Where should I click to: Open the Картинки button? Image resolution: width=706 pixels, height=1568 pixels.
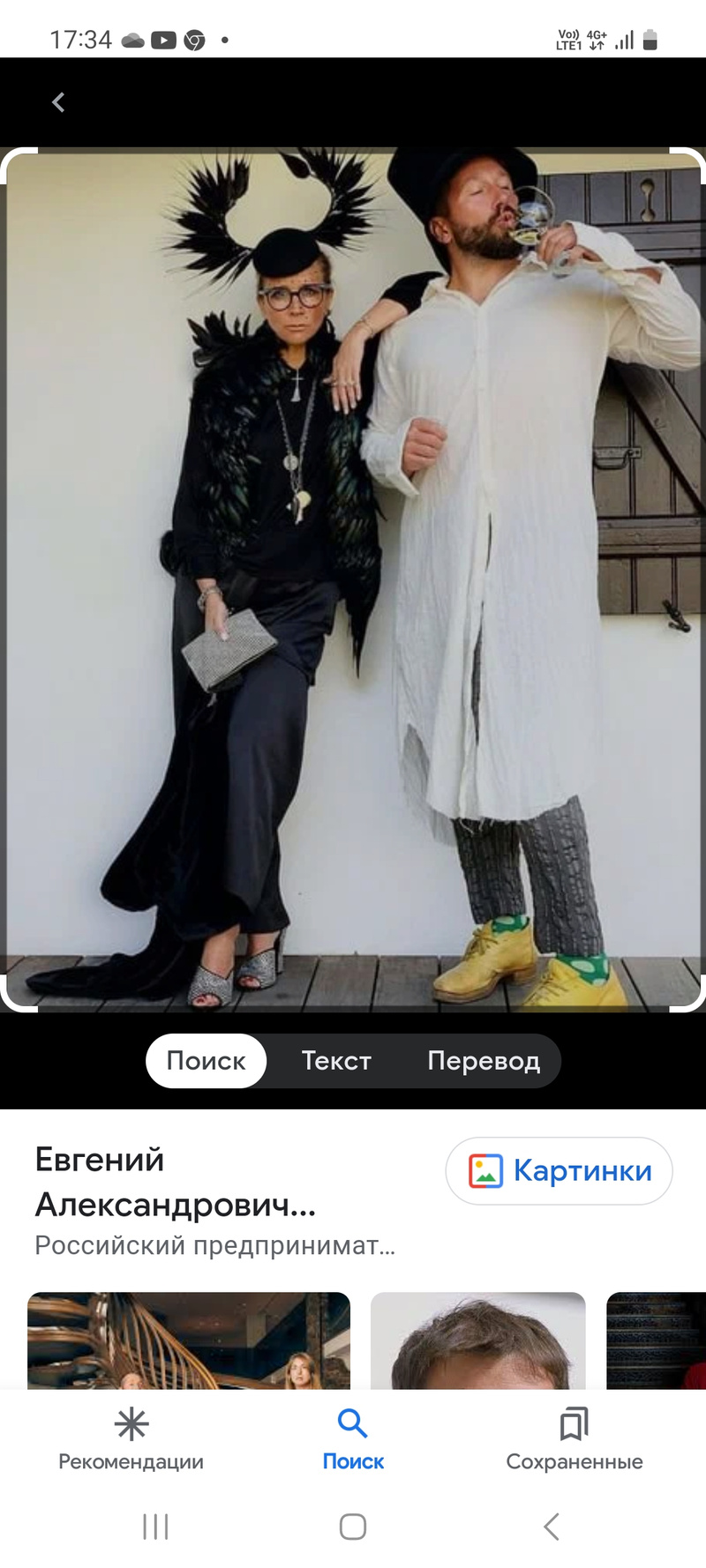(559, 1170)
